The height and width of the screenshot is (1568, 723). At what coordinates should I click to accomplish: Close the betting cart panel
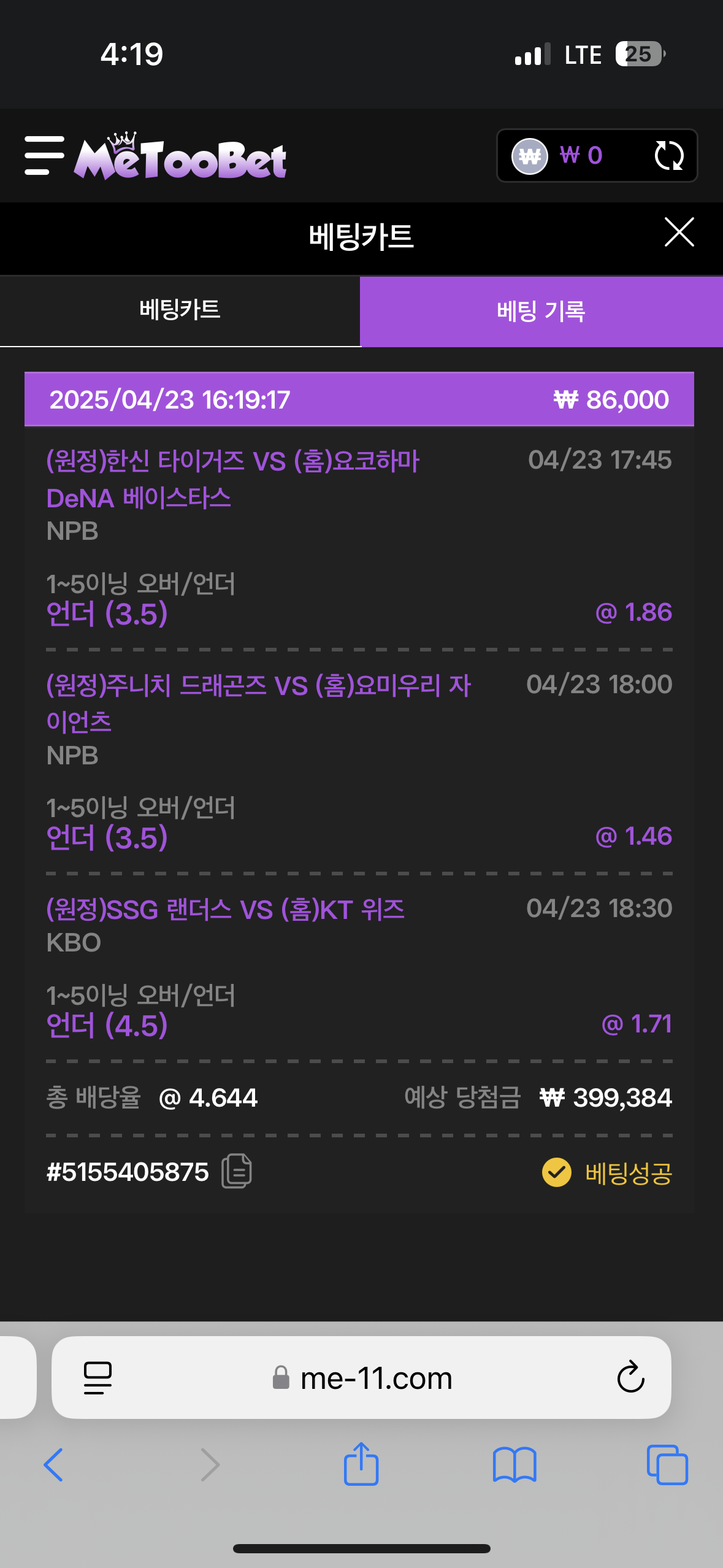679,233
